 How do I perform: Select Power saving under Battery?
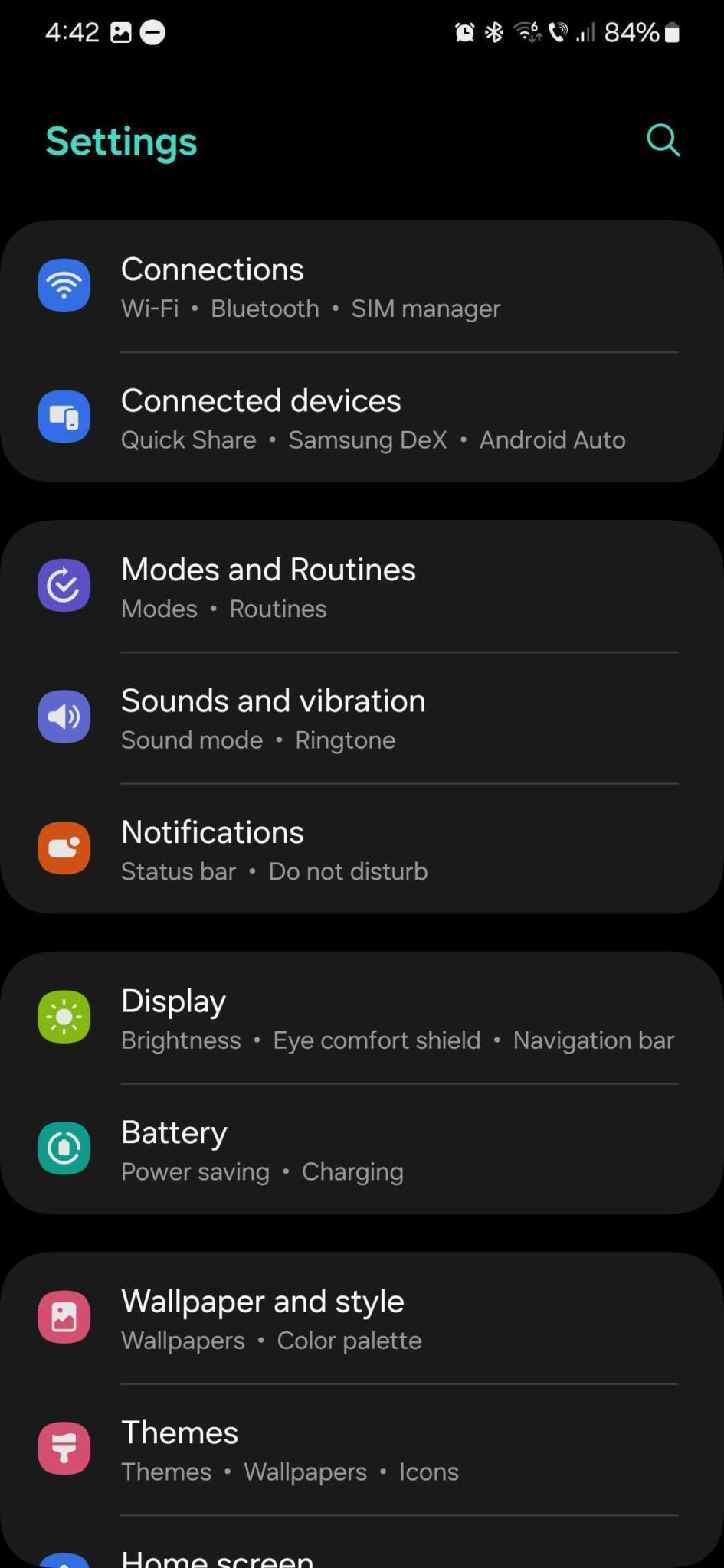click(x=195, y=1171)
